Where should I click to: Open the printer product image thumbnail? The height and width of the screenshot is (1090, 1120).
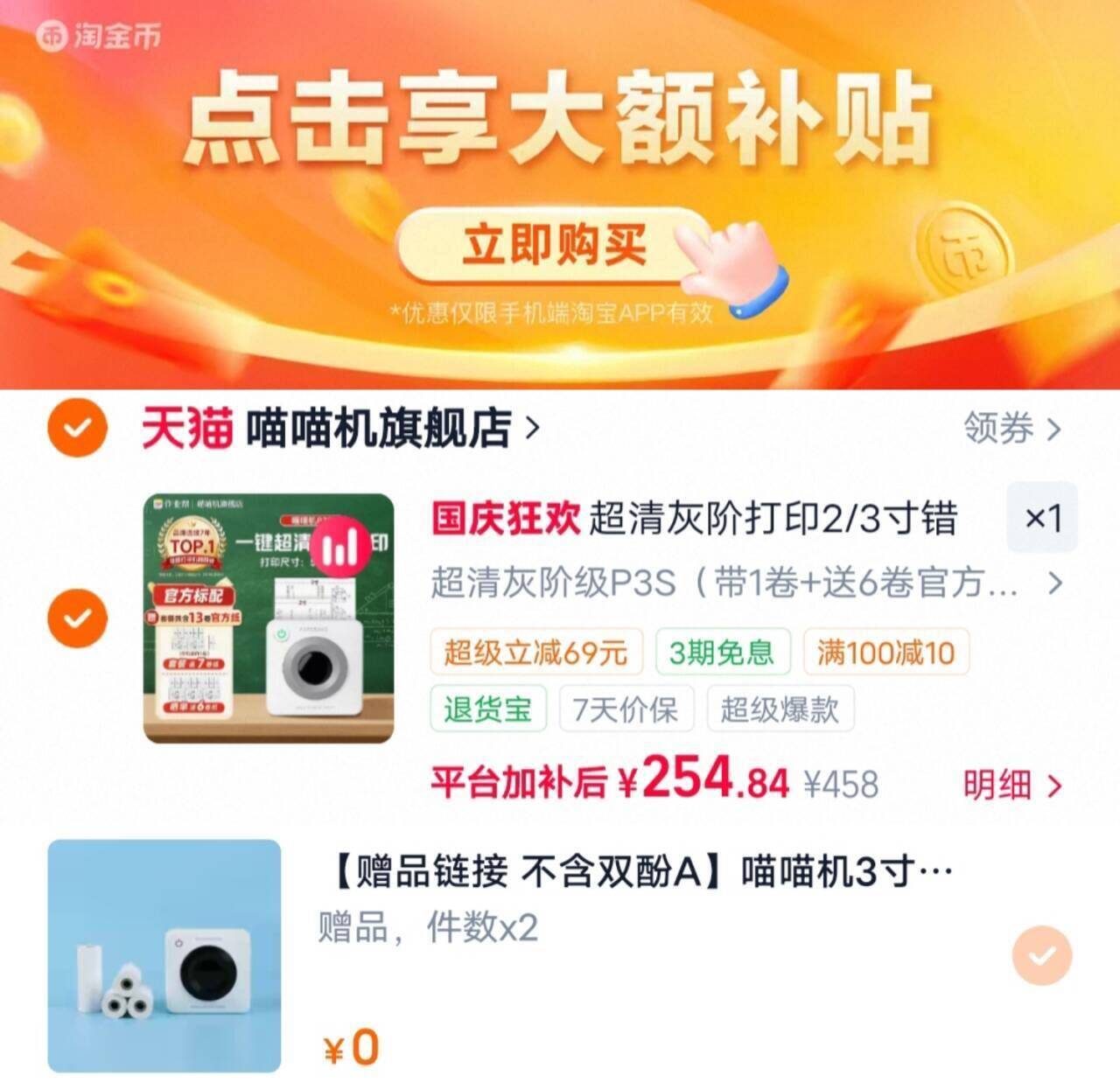coord(269,618)
